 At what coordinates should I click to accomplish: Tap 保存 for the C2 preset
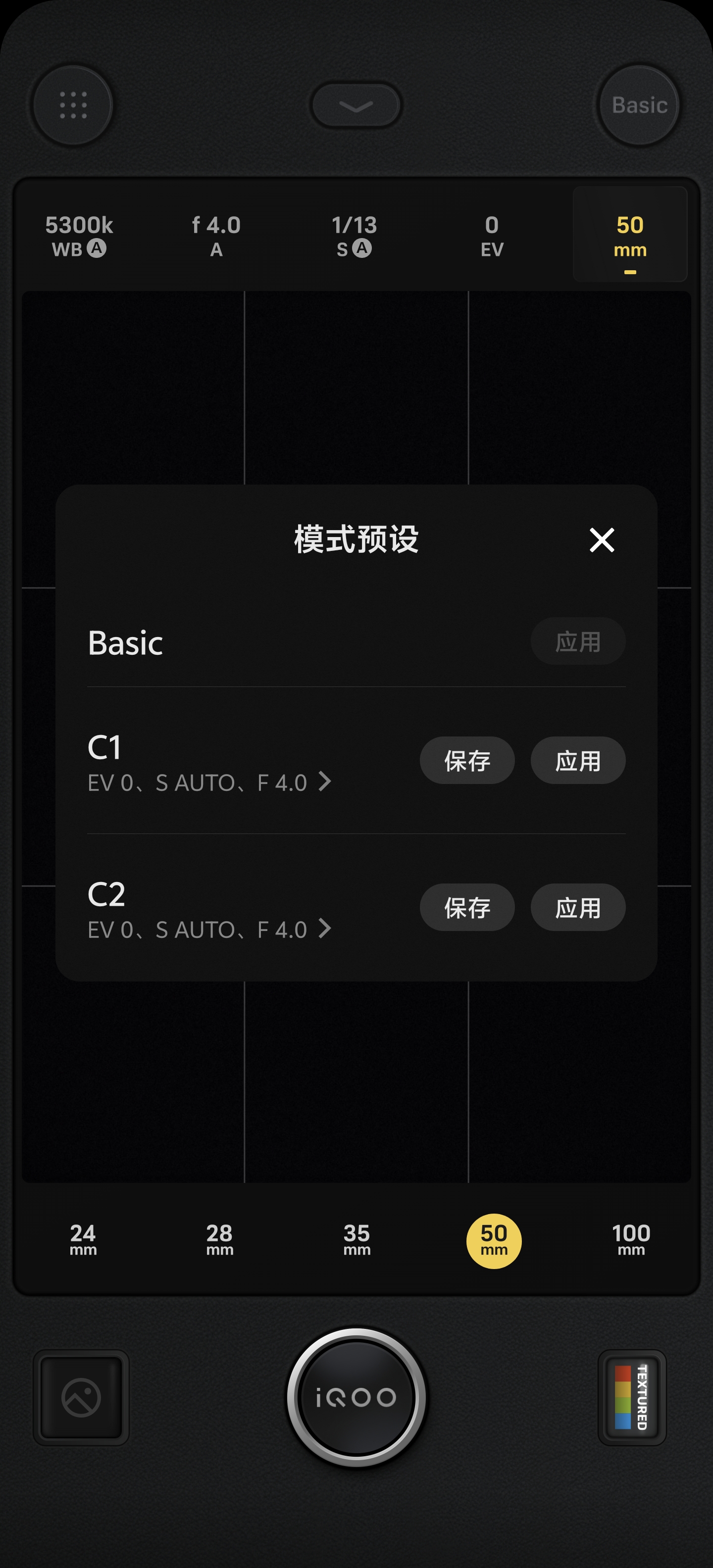click(x=467, y=907)
